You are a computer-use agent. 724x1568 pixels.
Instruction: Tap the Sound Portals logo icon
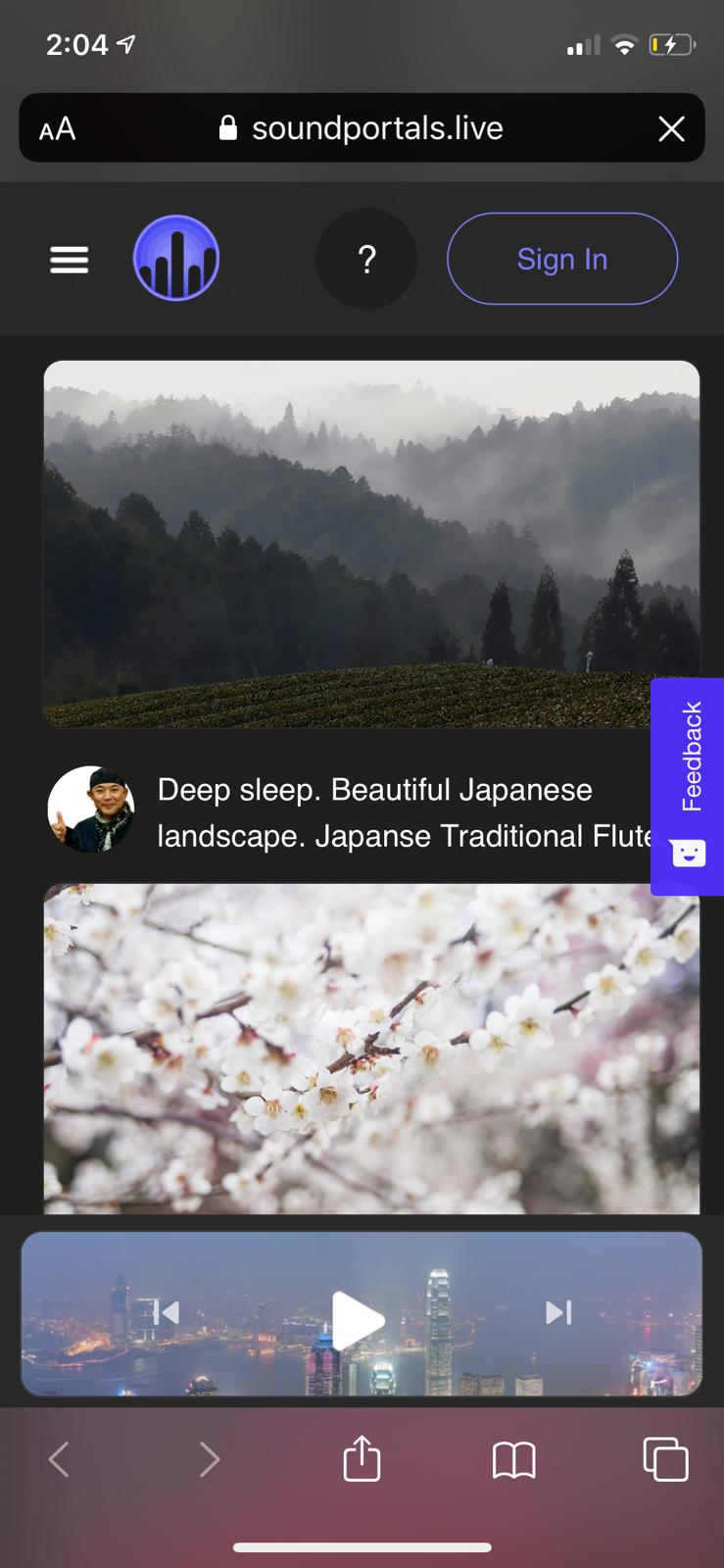[x=176, y=259]
